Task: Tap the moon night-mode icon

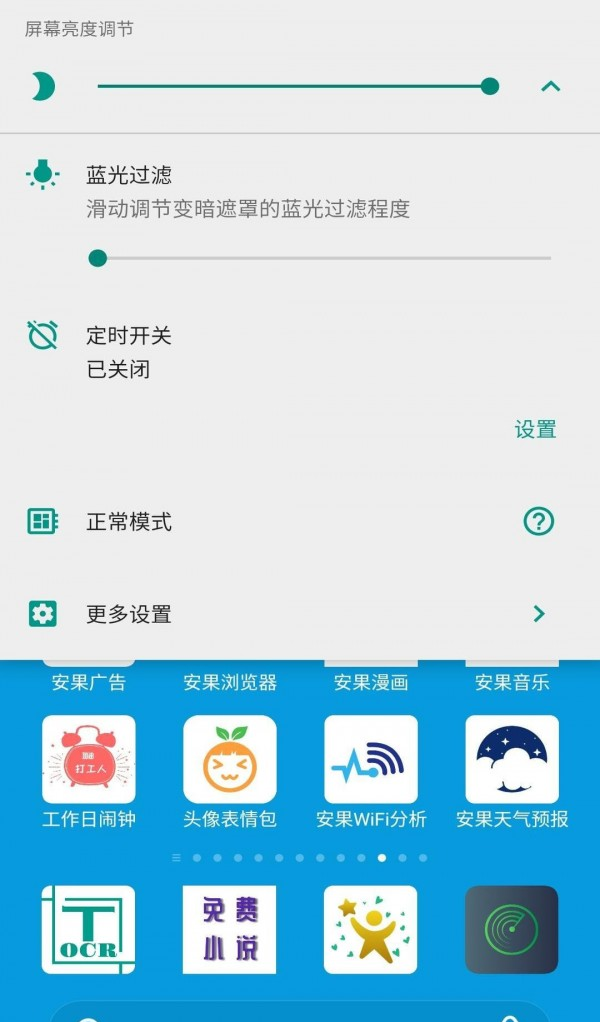Action: [42, 87]
